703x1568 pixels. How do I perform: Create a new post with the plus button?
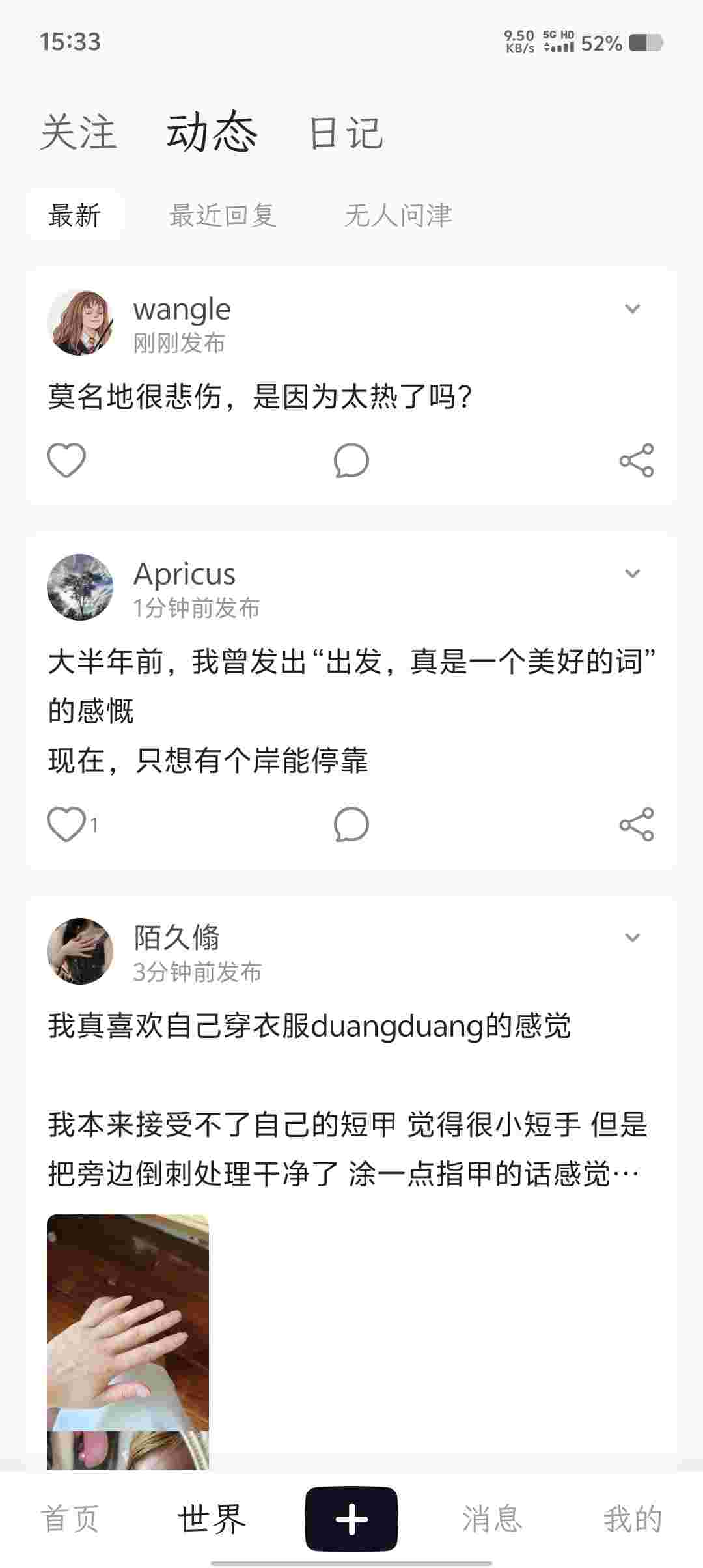pos(351,1519)
